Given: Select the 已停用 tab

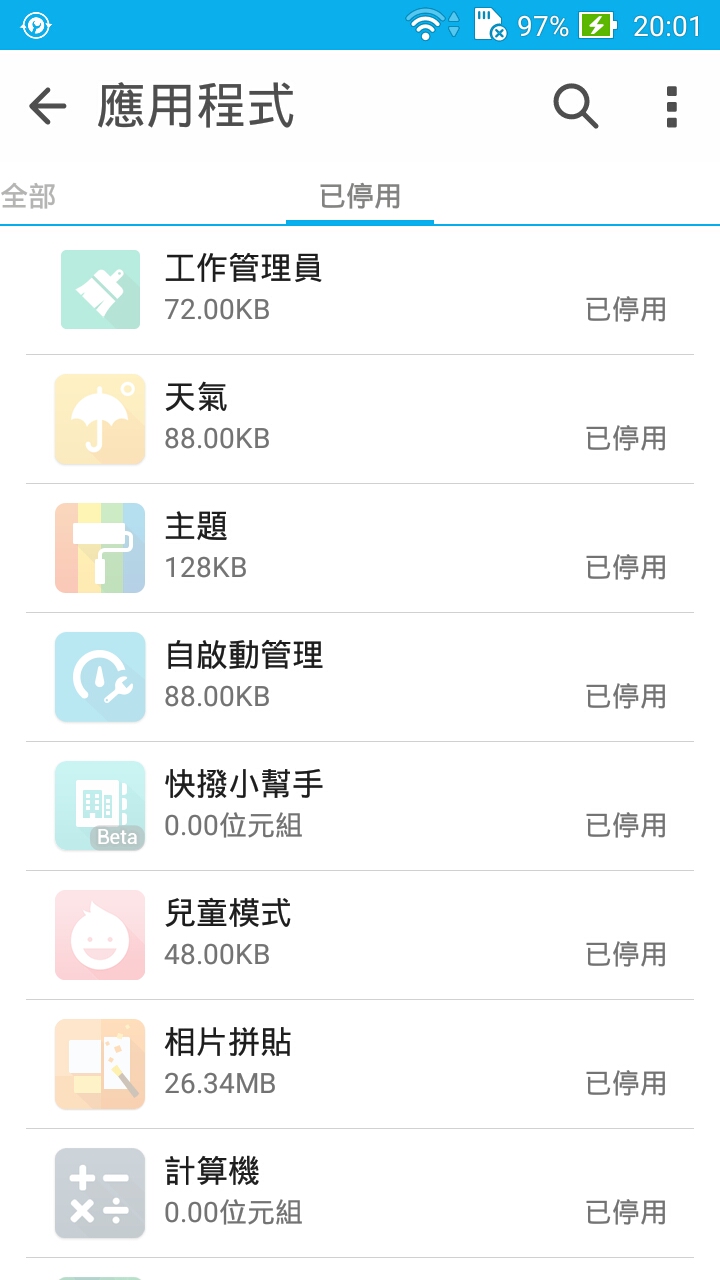Looking at the screenshot, I should (360, 196).
